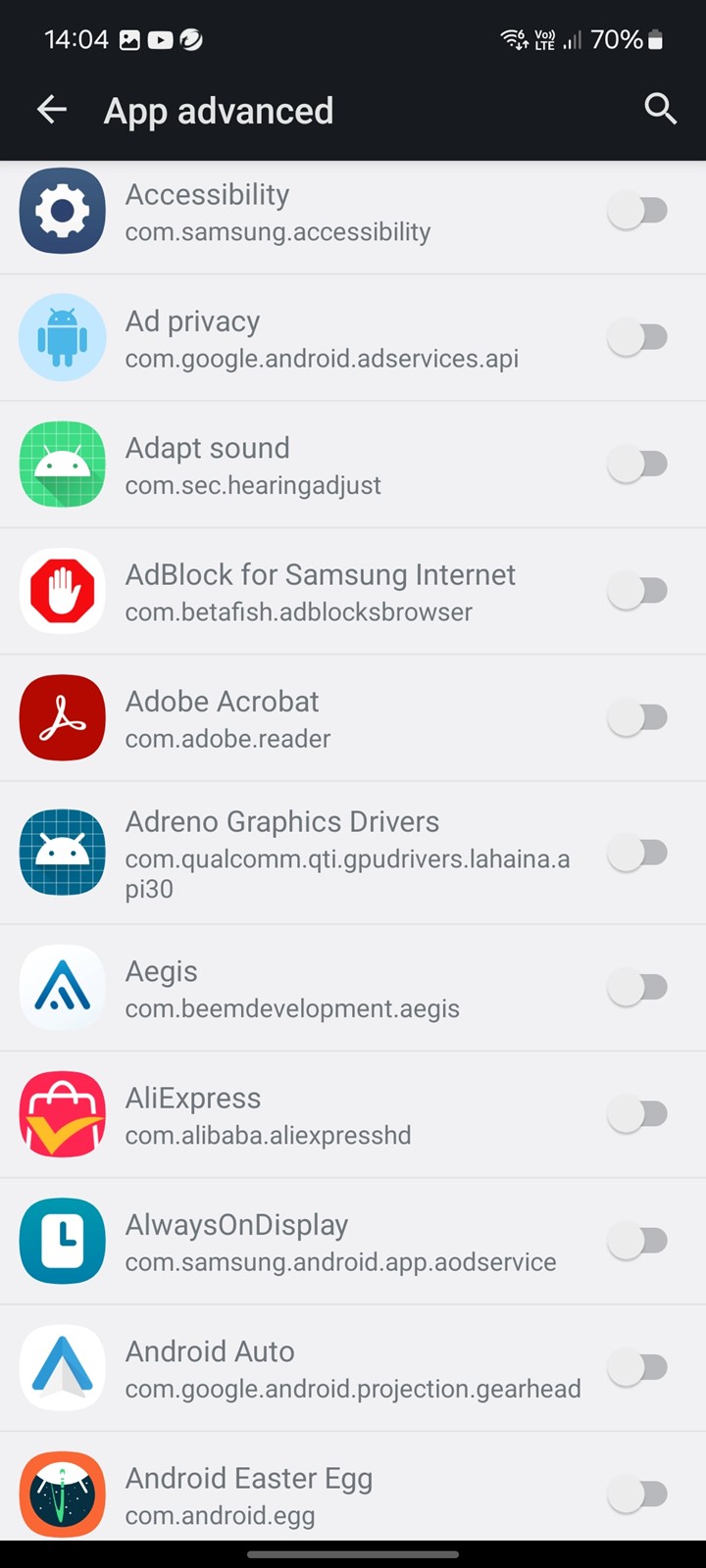Toggle the Aegis switch
This screenshot has height=1568, width=706.
[638, 987]
